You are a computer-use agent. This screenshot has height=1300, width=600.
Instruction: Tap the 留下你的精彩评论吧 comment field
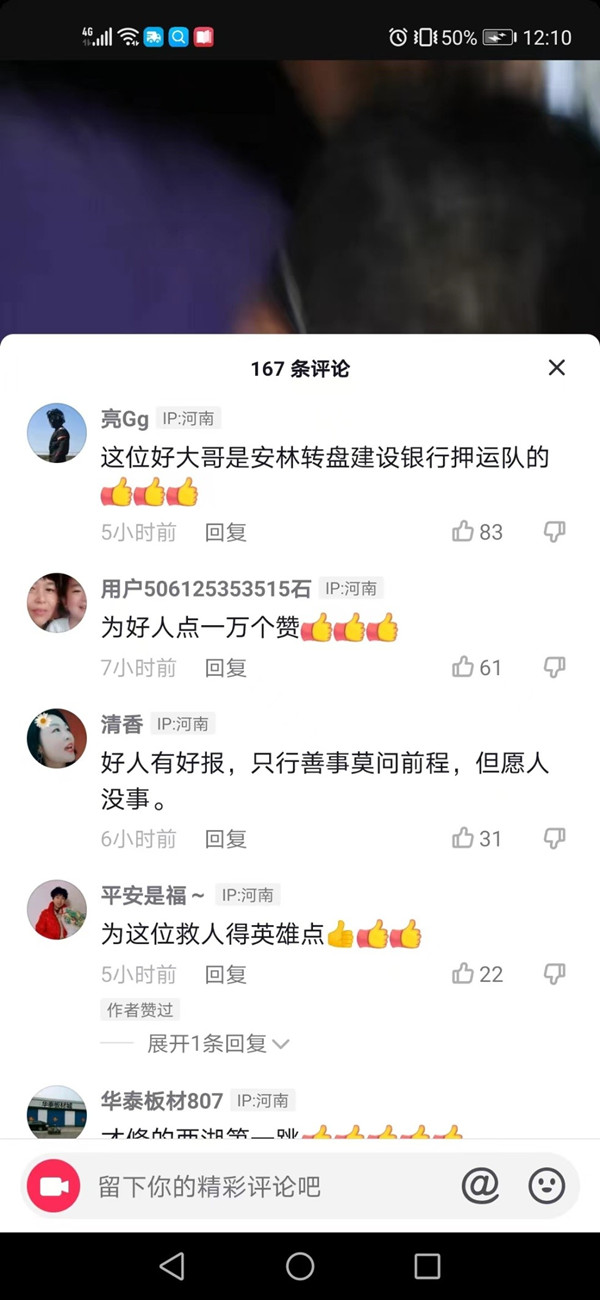(x=260, y=1187)
